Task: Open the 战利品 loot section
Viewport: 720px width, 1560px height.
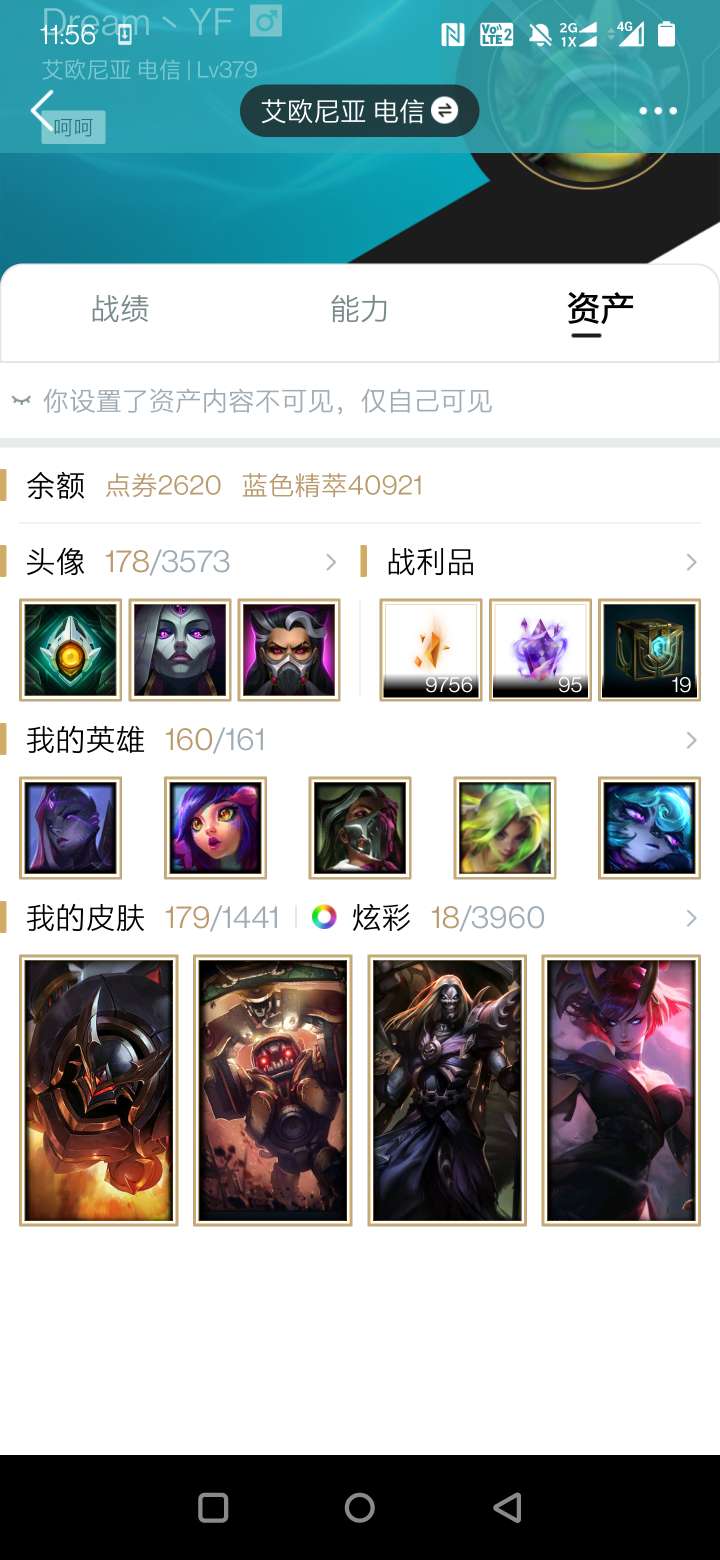Action: [530, 563]
